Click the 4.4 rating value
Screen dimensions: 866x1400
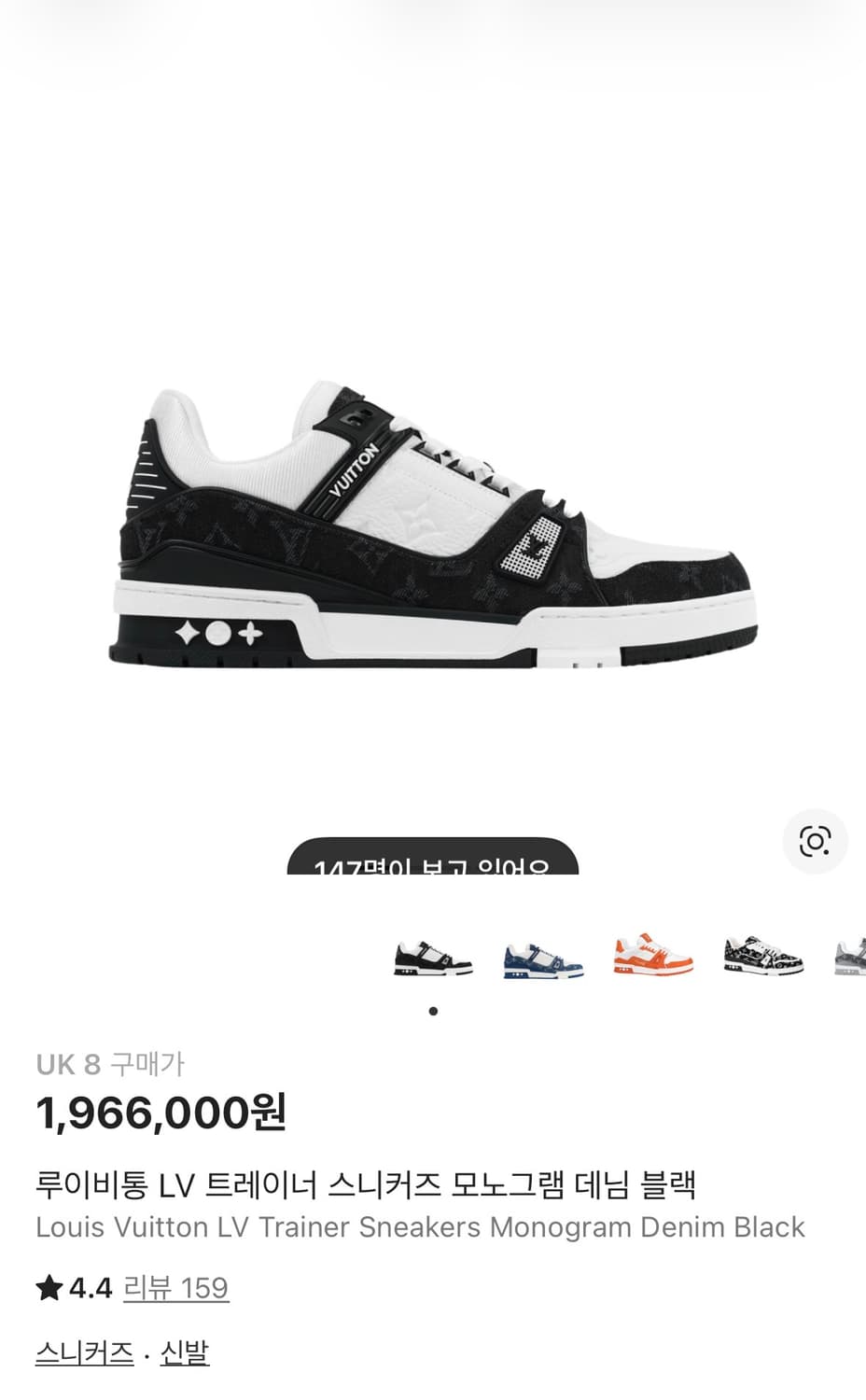(89, 1286)
